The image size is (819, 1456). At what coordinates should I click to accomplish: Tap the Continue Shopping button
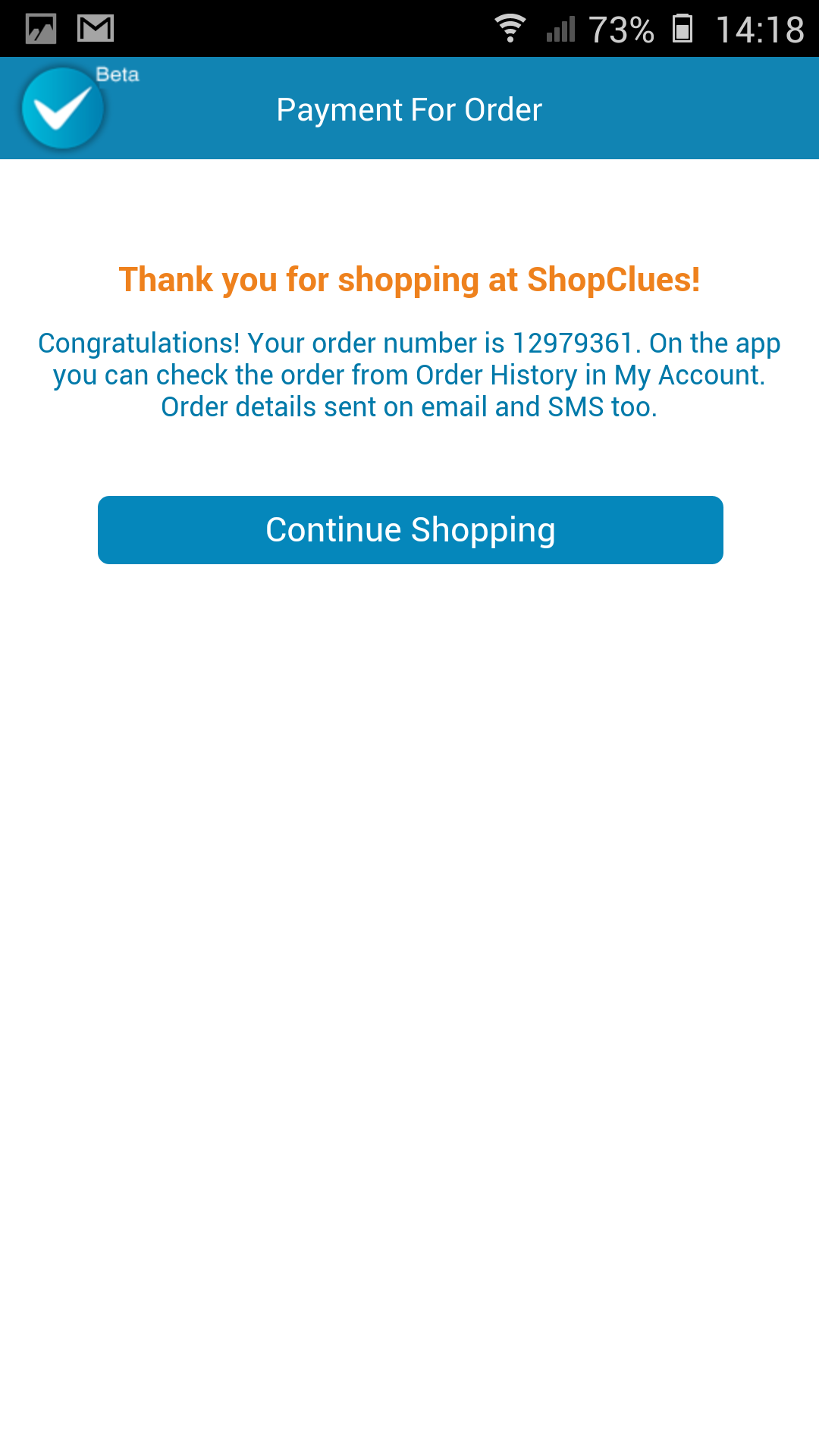click(x=410, y=530)
